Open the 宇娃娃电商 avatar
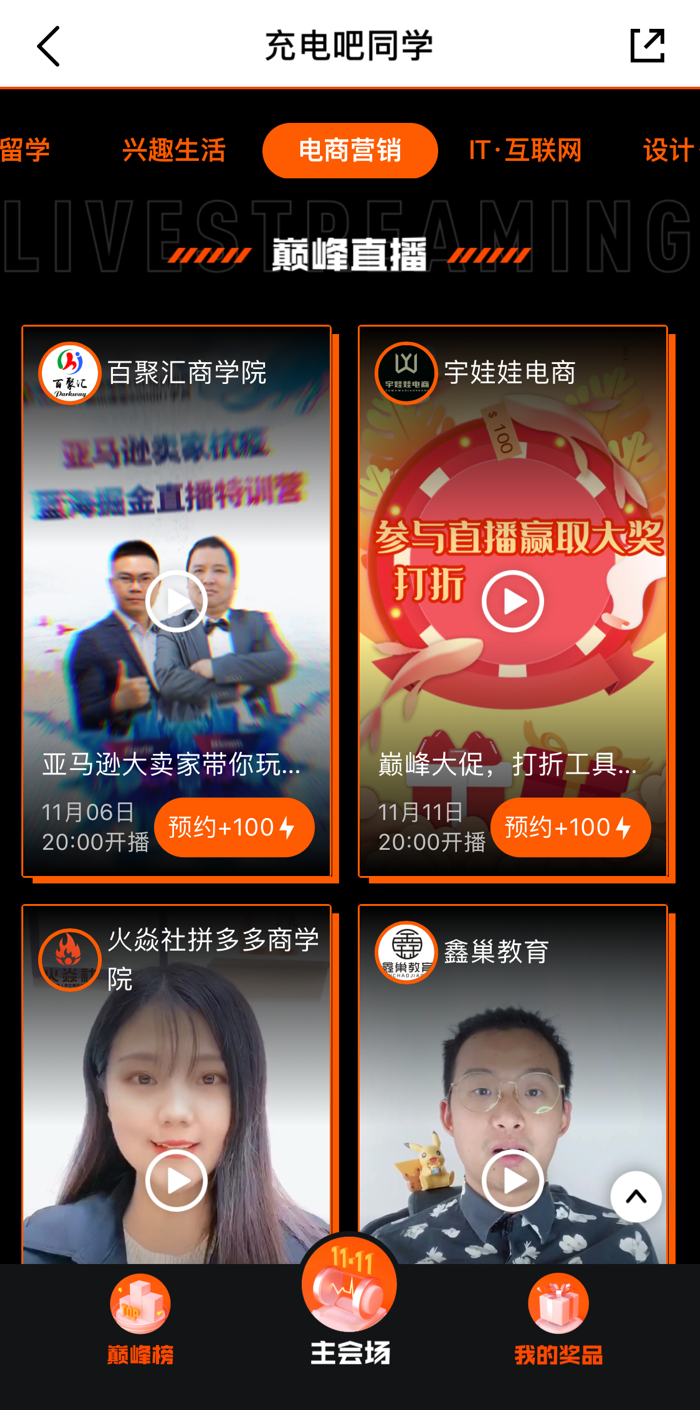 (406, 373)
